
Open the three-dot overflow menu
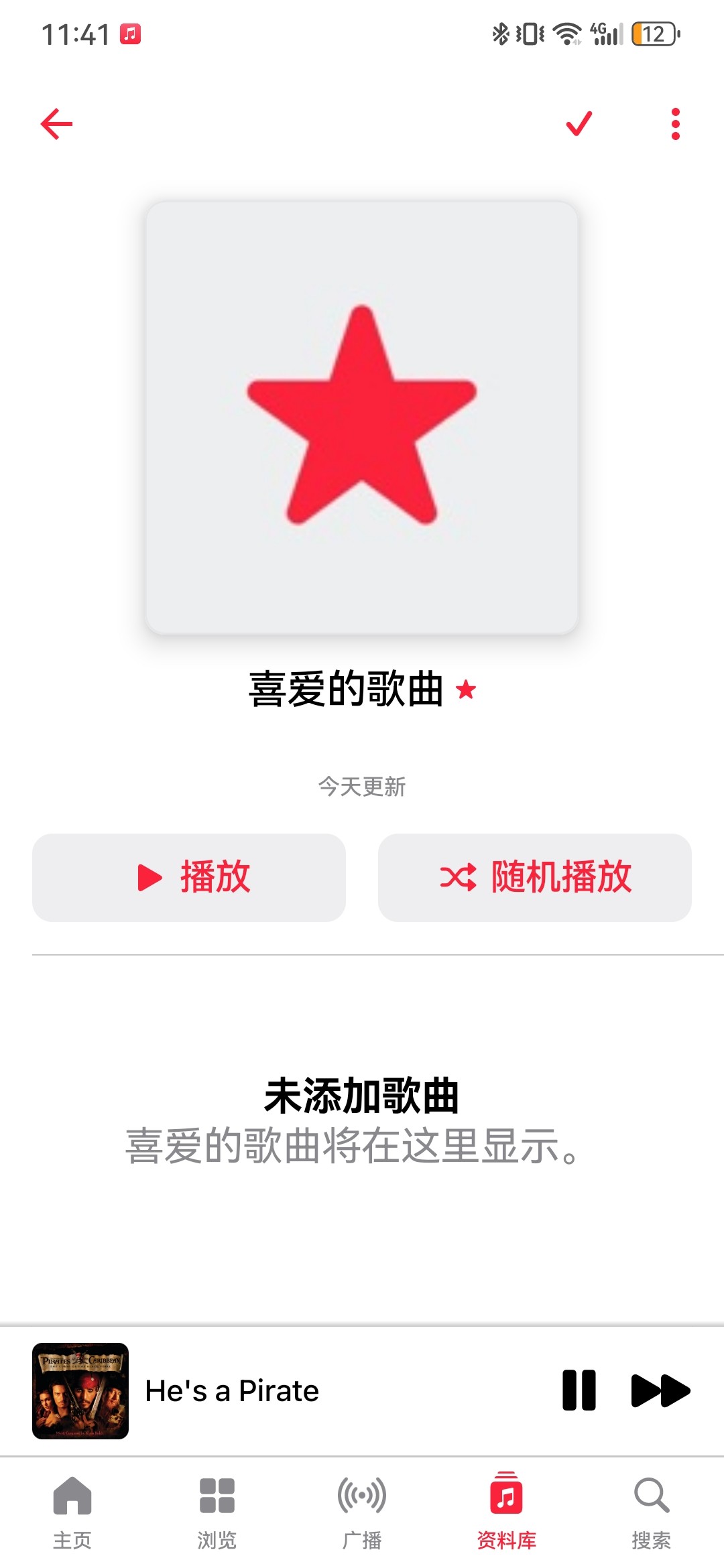tap(675, 124)
